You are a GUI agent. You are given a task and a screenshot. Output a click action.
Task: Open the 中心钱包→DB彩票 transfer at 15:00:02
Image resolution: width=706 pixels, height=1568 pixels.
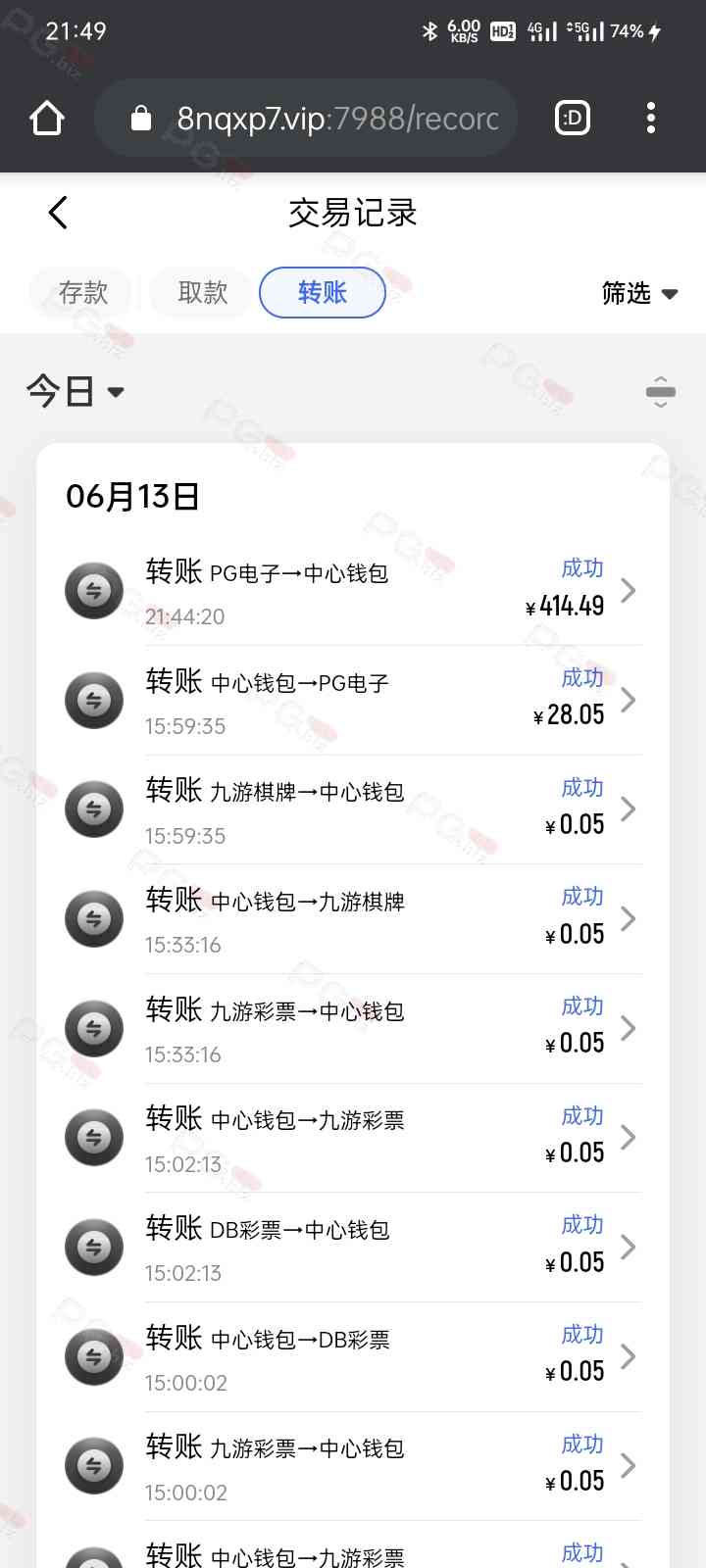click(x=353, y=1357)
